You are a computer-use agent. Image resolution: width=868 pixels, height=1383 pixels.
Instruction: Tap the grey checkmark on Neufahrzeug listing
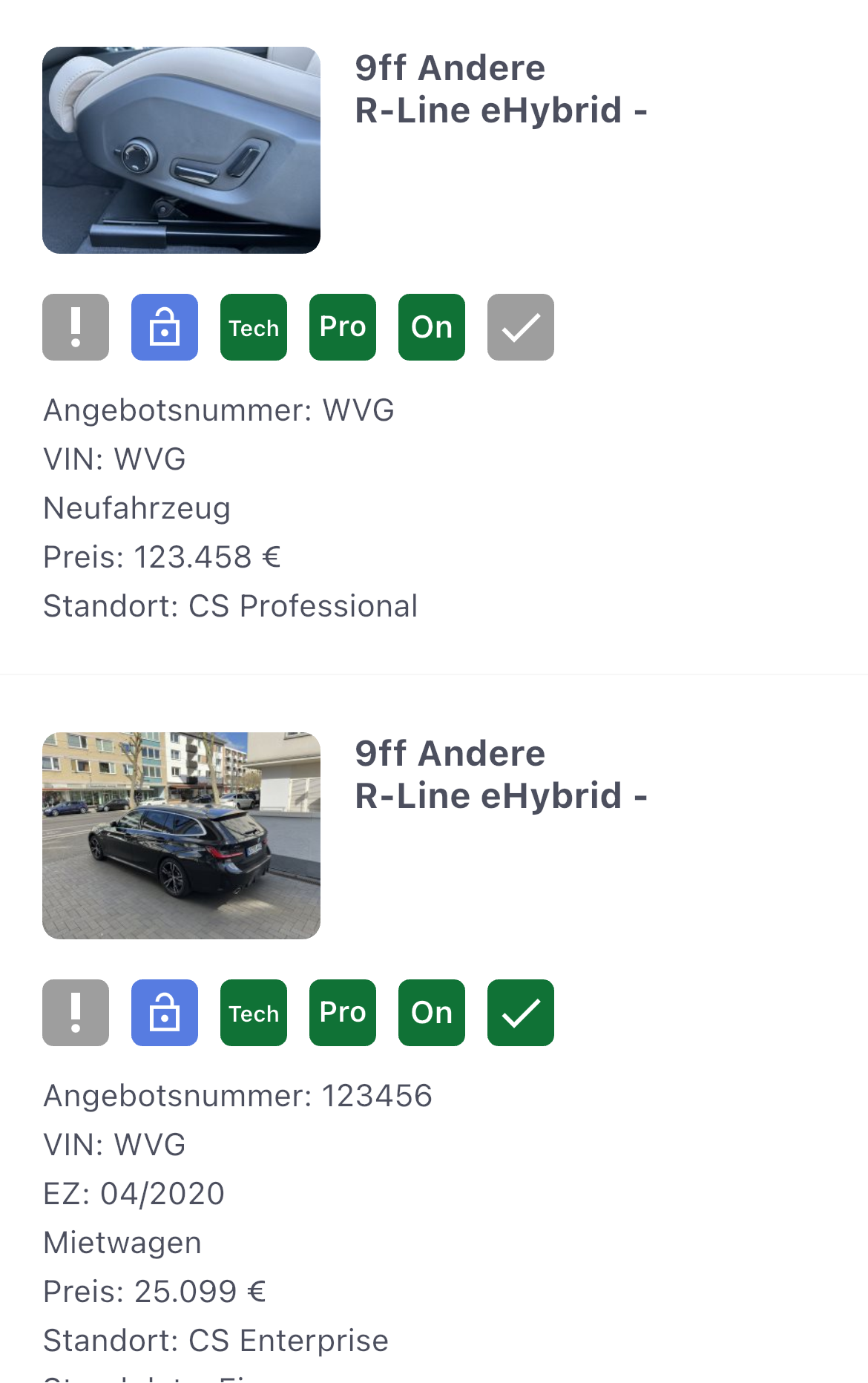(521, 327)
